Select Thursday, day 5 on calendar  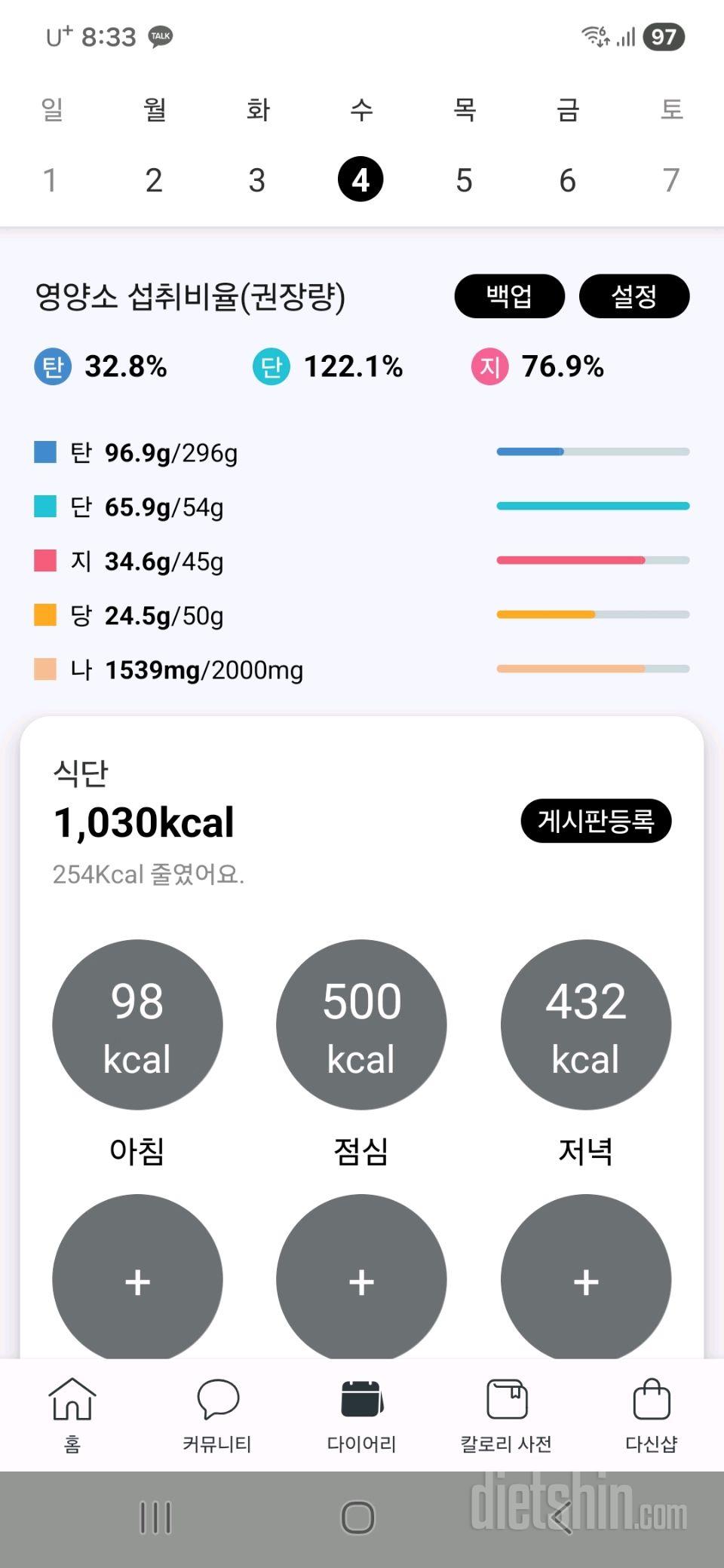(x=463, y=179)
